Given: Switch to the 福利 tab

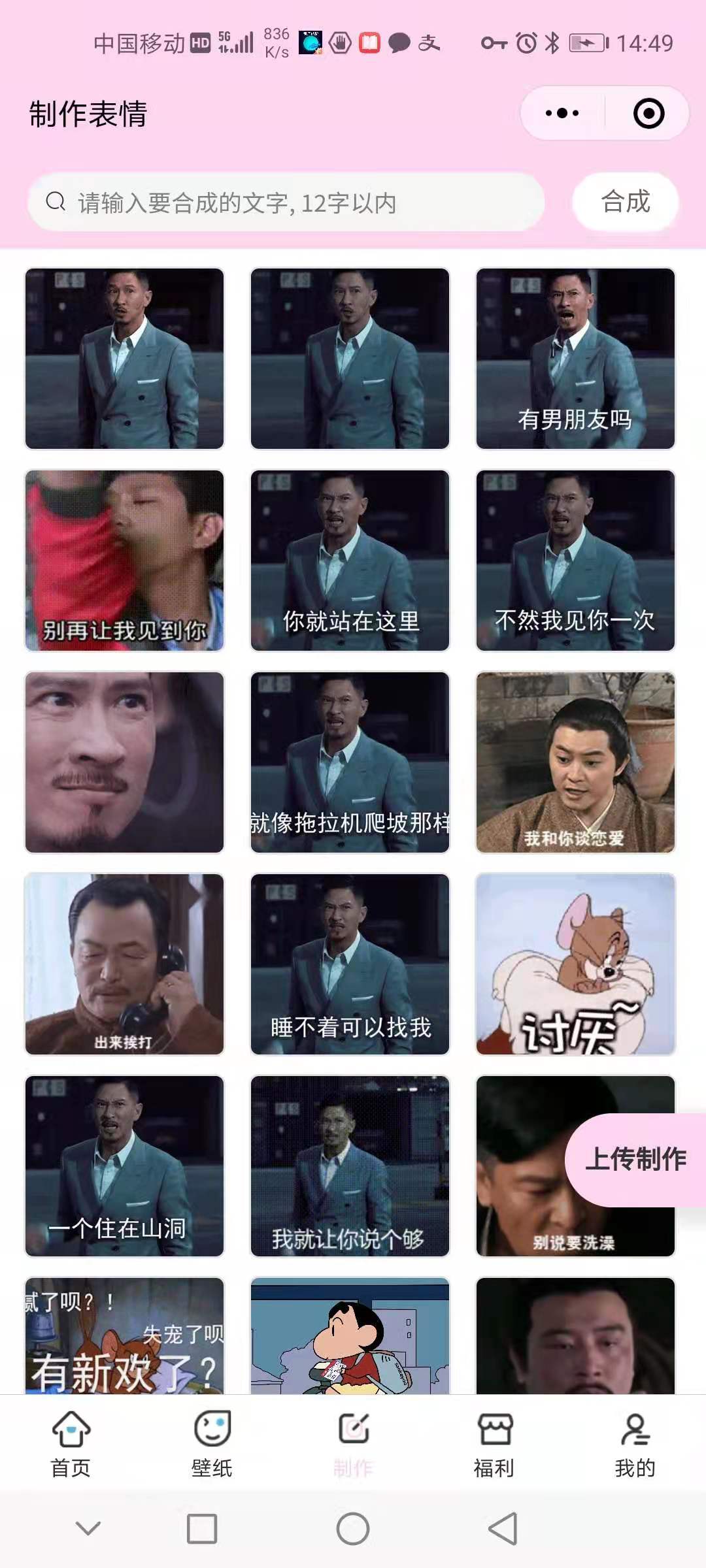Looking at the screenshot, I should pos(494,1444).
